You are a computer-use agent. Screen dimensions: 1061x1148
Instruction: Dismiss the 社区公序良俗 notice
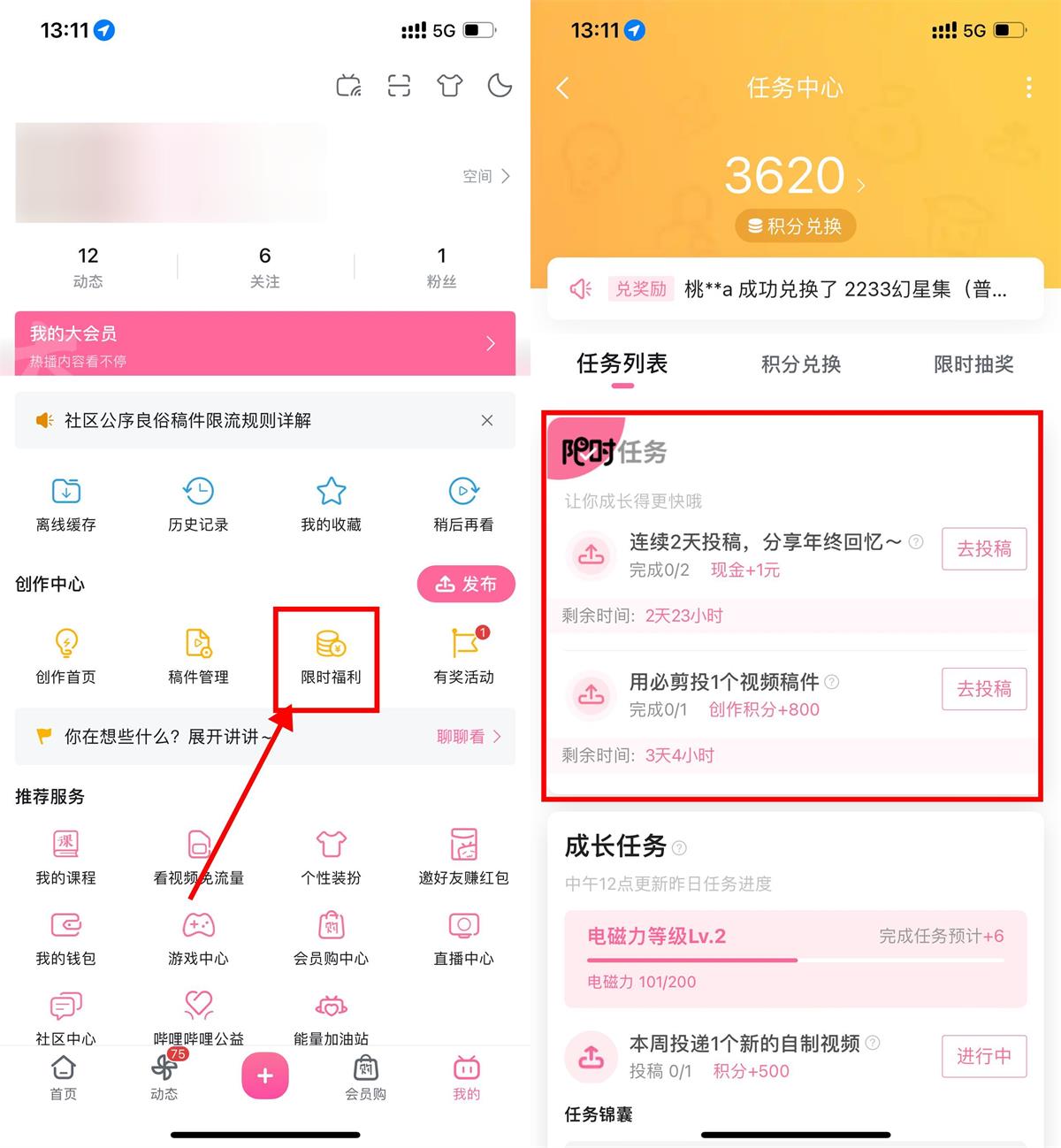coord(487,420)
